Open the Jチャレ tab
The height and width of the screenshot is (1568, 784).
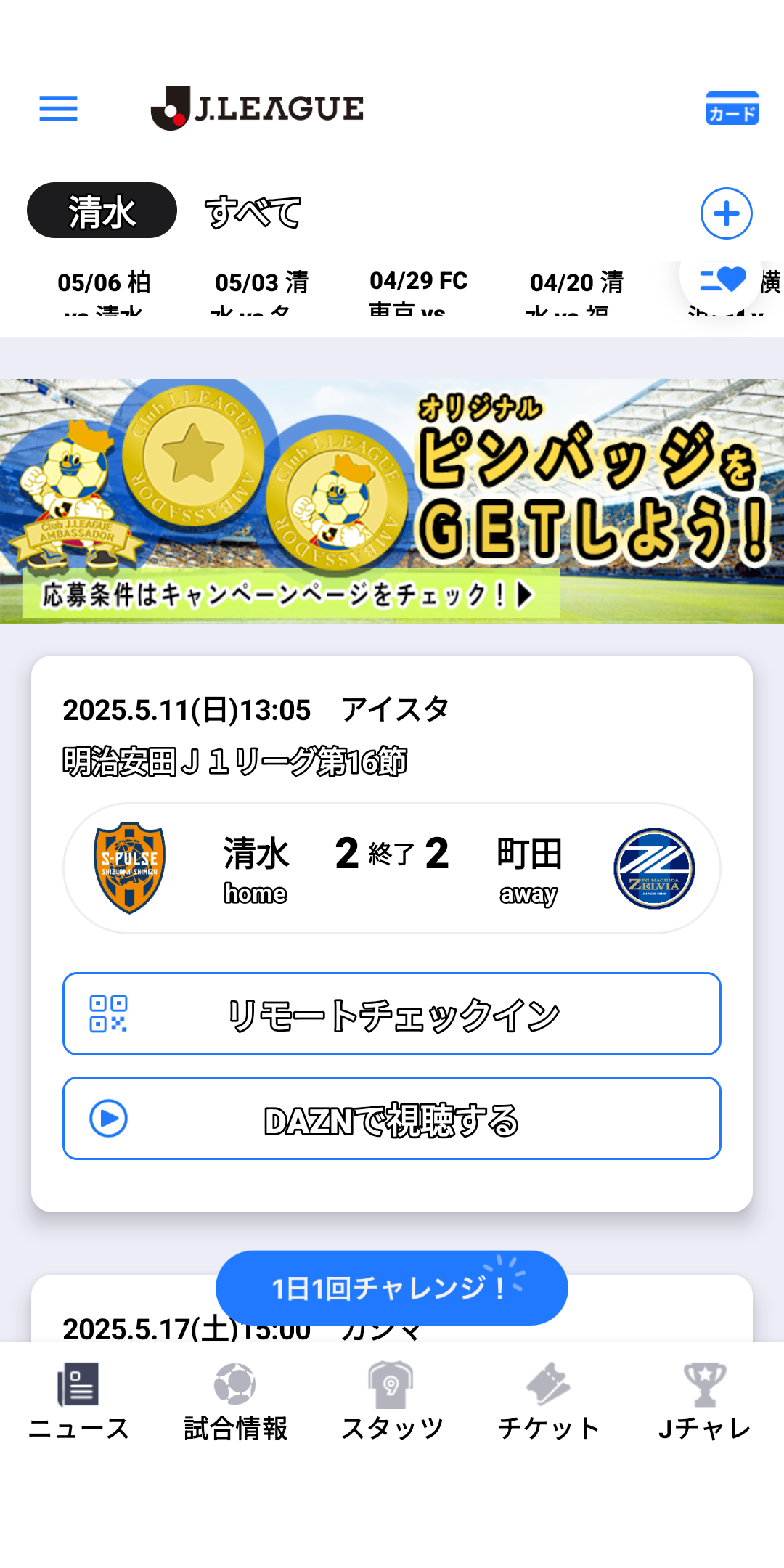[704, 1401]
